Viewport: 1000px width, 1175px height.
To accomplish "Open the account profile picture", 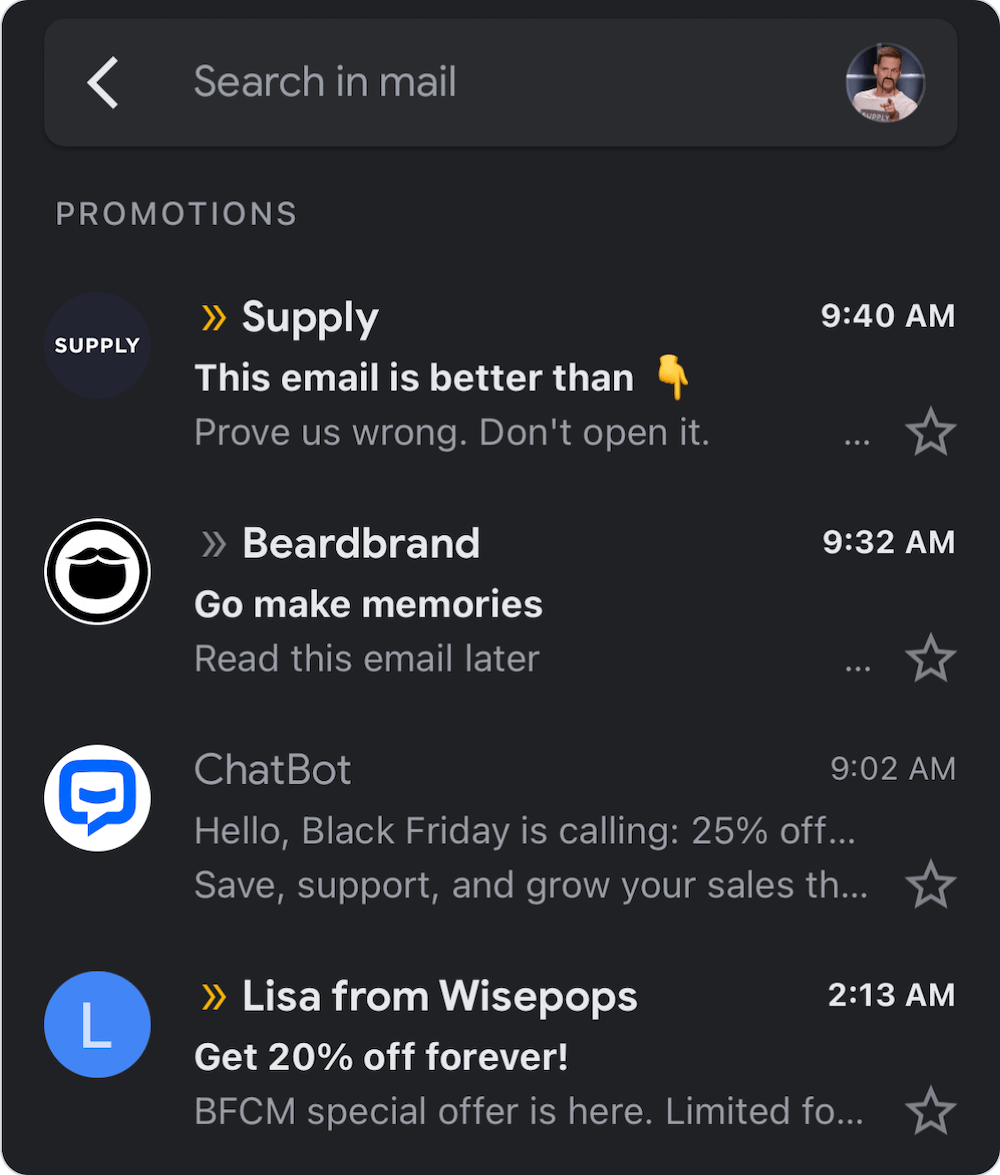I will point(885,83).
